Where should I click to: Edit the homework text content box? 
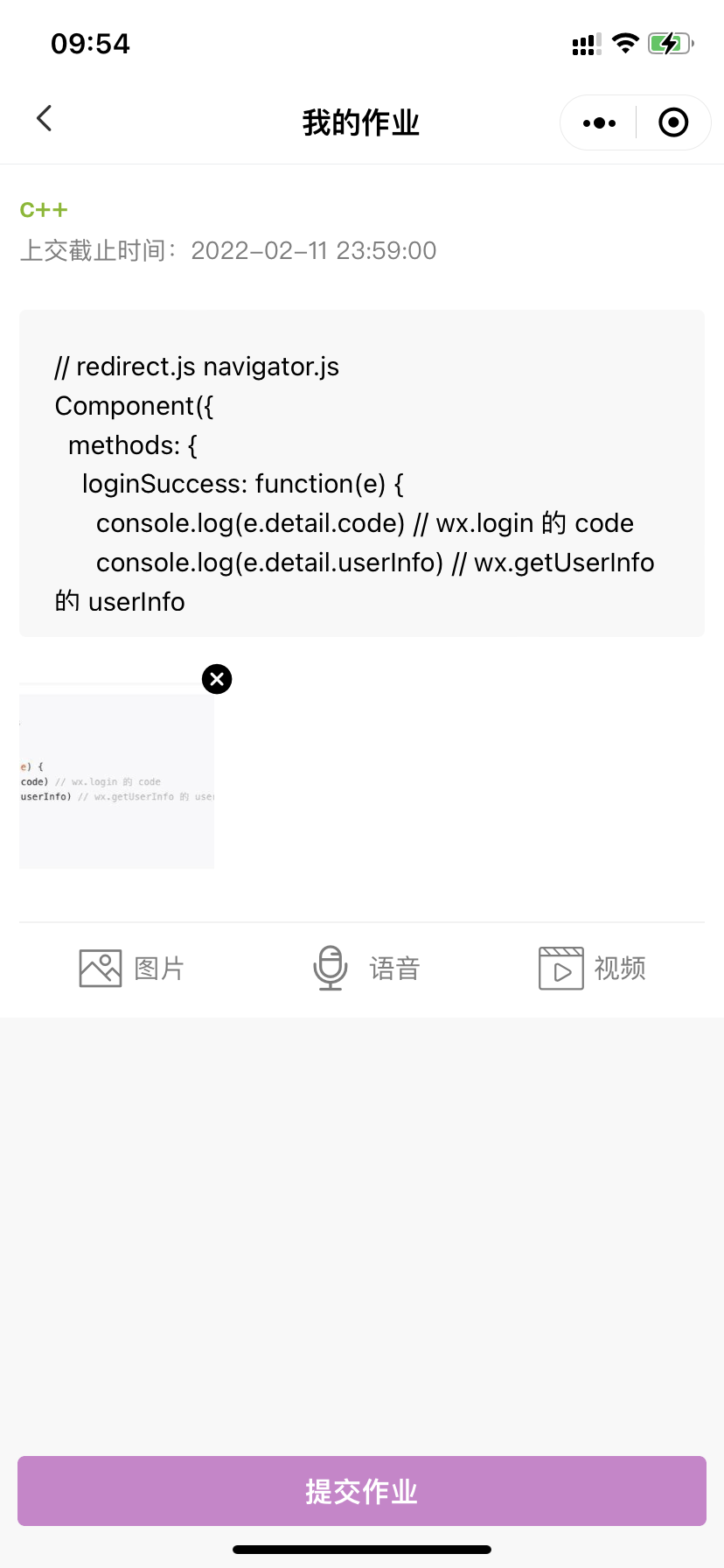(x=361, y=473)
